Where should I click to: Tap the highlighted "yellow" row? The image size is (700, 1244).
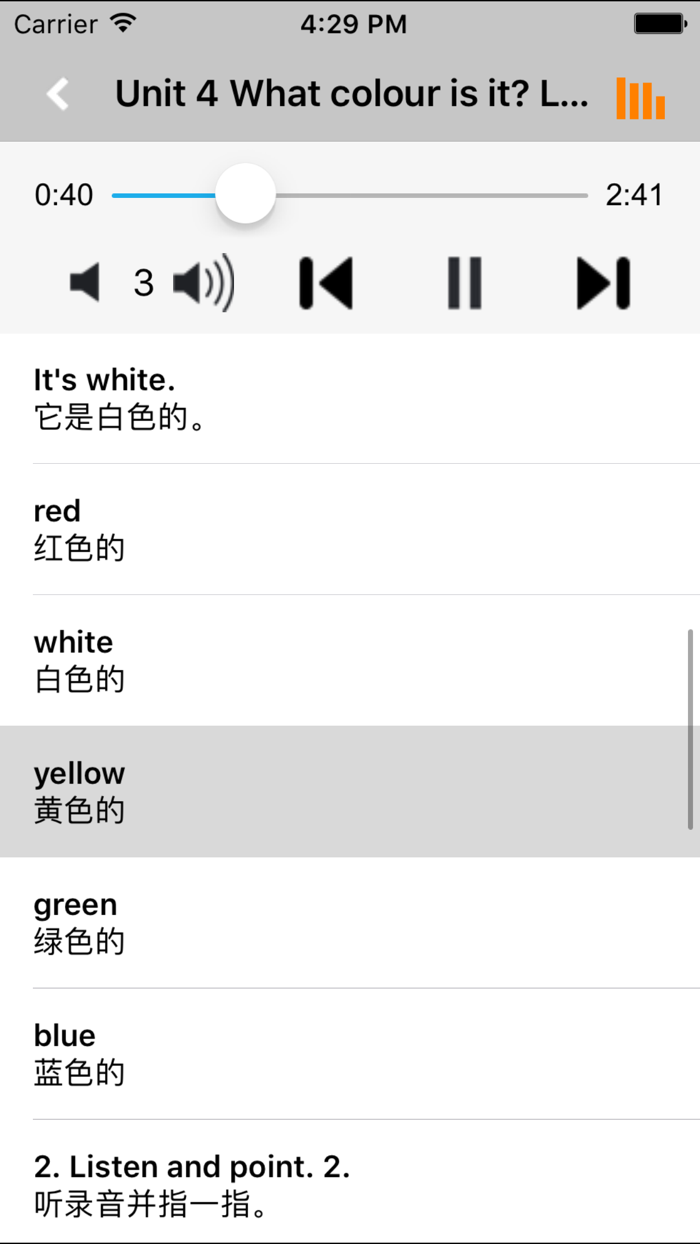pyautogui.click(x=350, y=791)
